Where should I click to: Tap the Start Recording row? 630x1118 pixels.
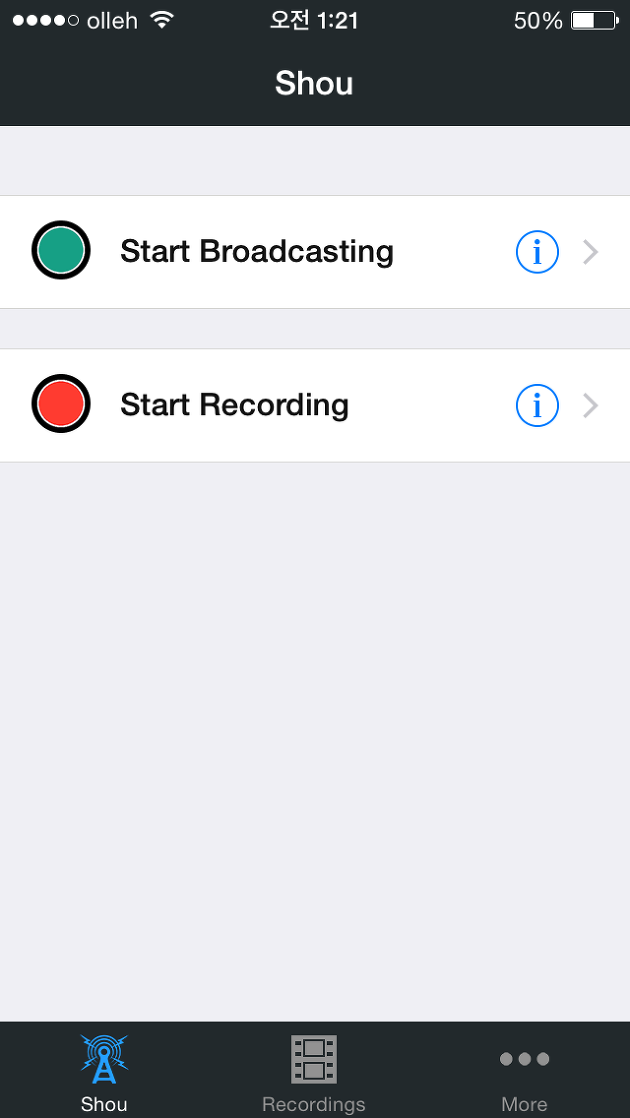315,405
